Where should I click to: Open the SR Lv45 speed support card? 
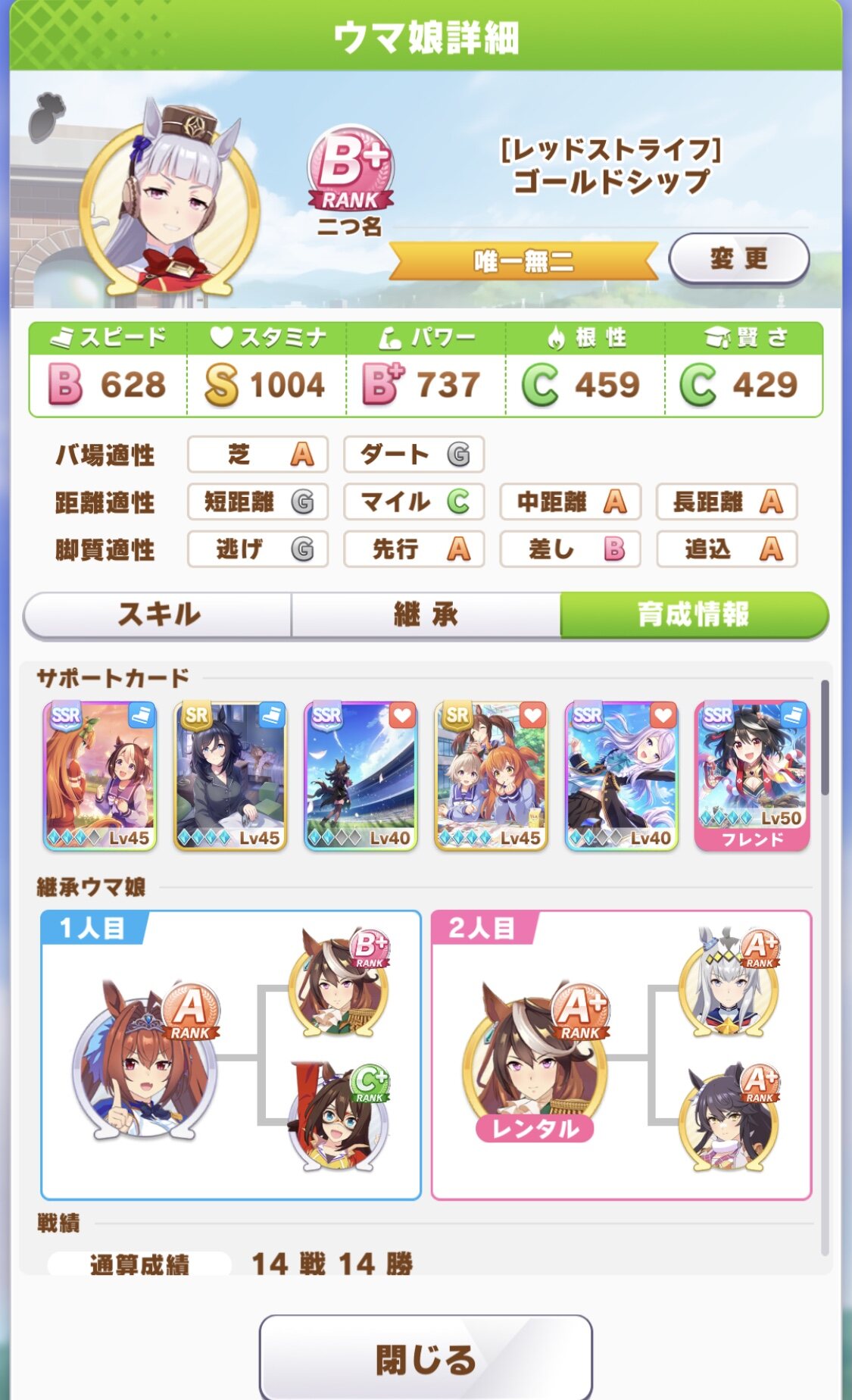coord(230,776)
